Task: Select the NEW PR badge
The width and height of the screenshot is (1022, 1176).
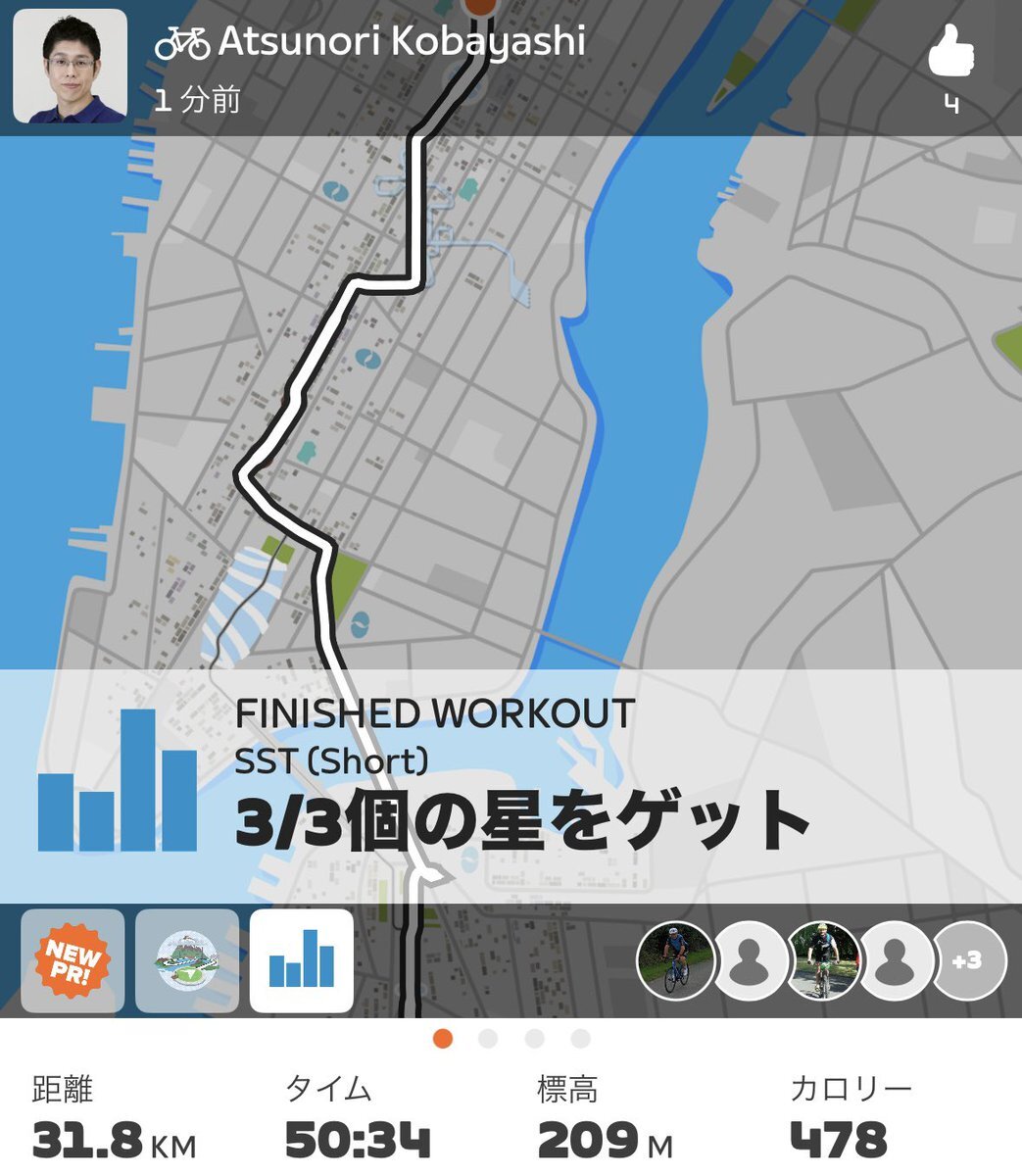Action: tap(73, 960)
